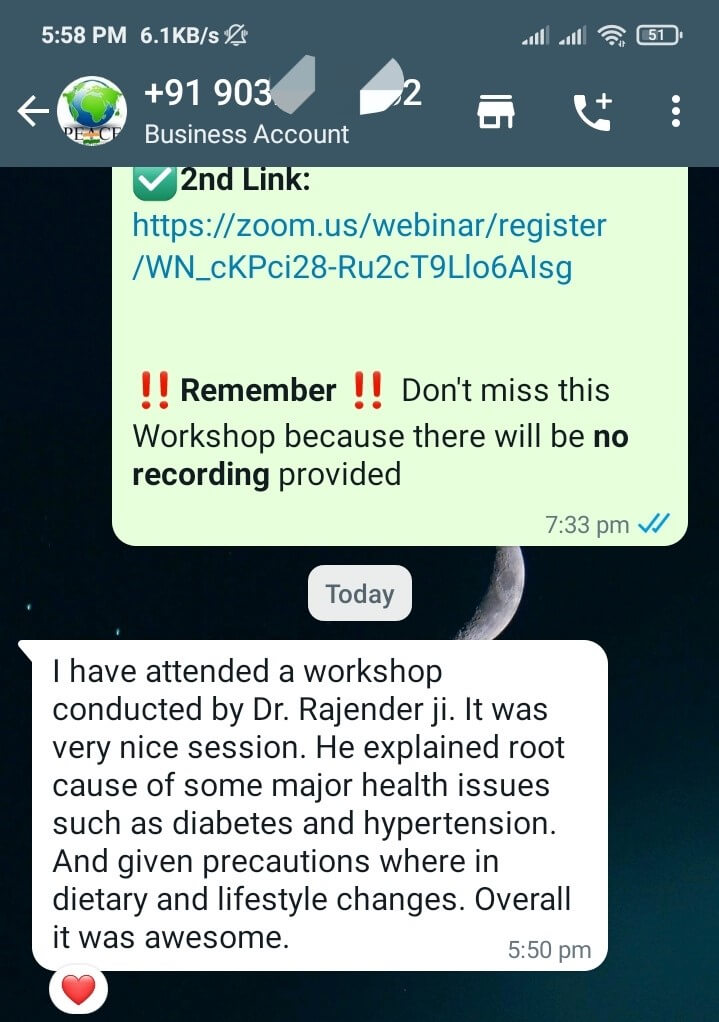Open the three-dot overflow menu

[676, 112]
